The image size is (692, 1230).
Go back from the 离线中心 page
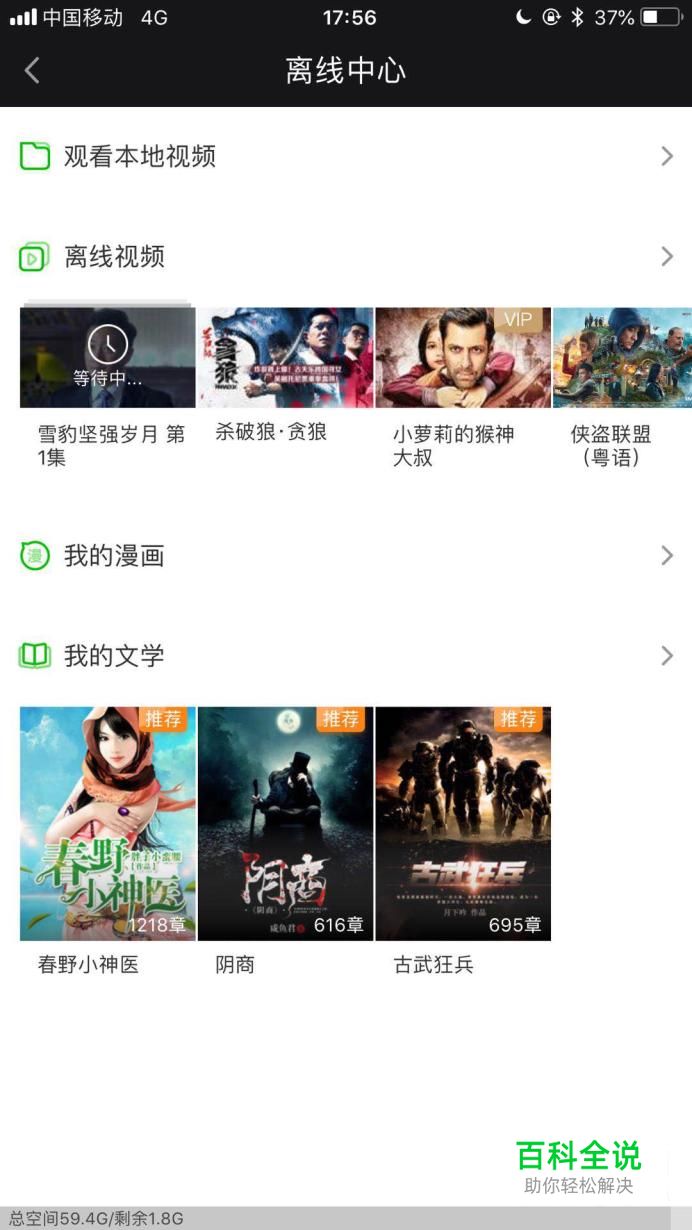[32, 70]
